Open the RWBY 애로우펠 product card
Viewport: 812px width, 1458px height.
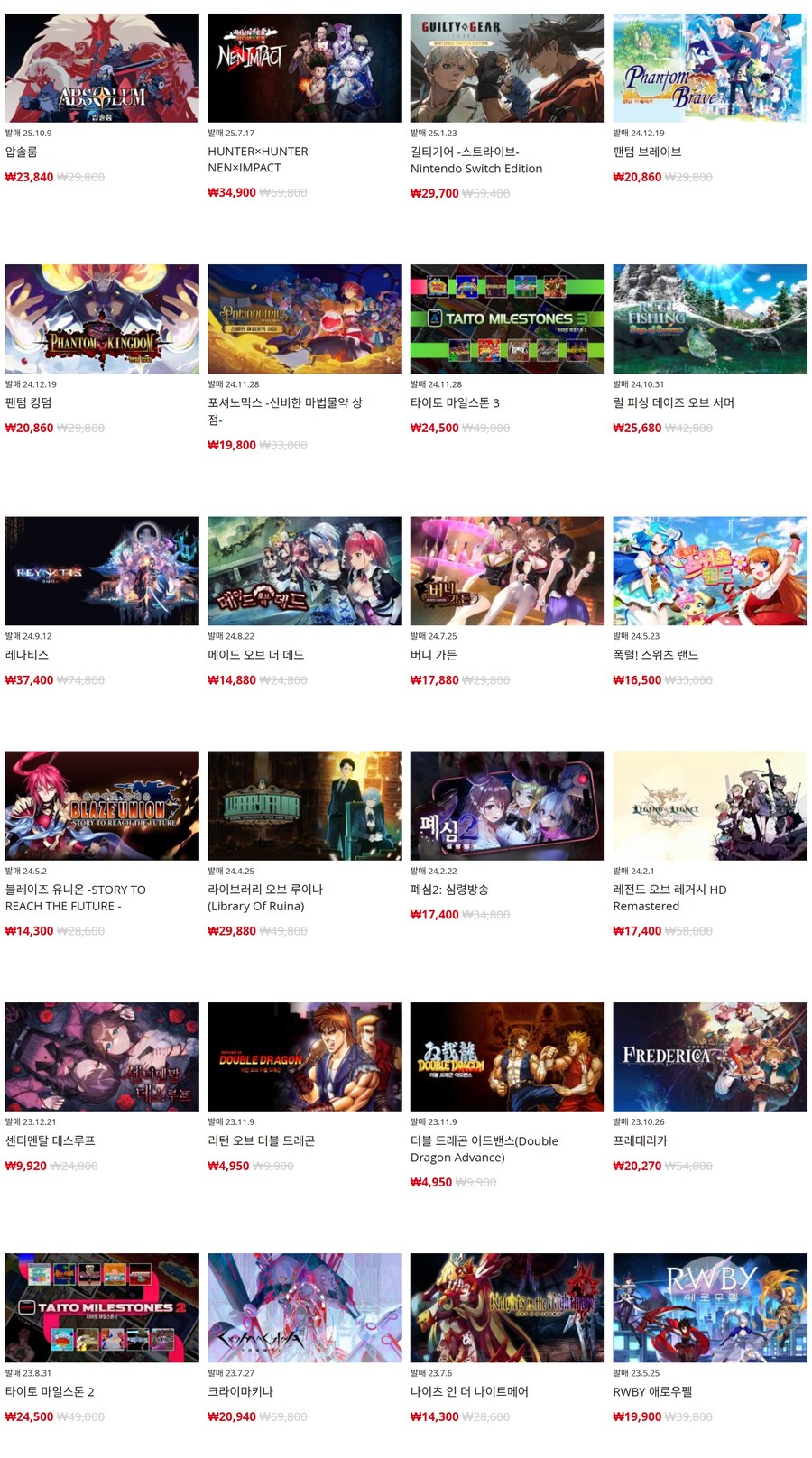pyautogui.click(x=710, y=1307)
